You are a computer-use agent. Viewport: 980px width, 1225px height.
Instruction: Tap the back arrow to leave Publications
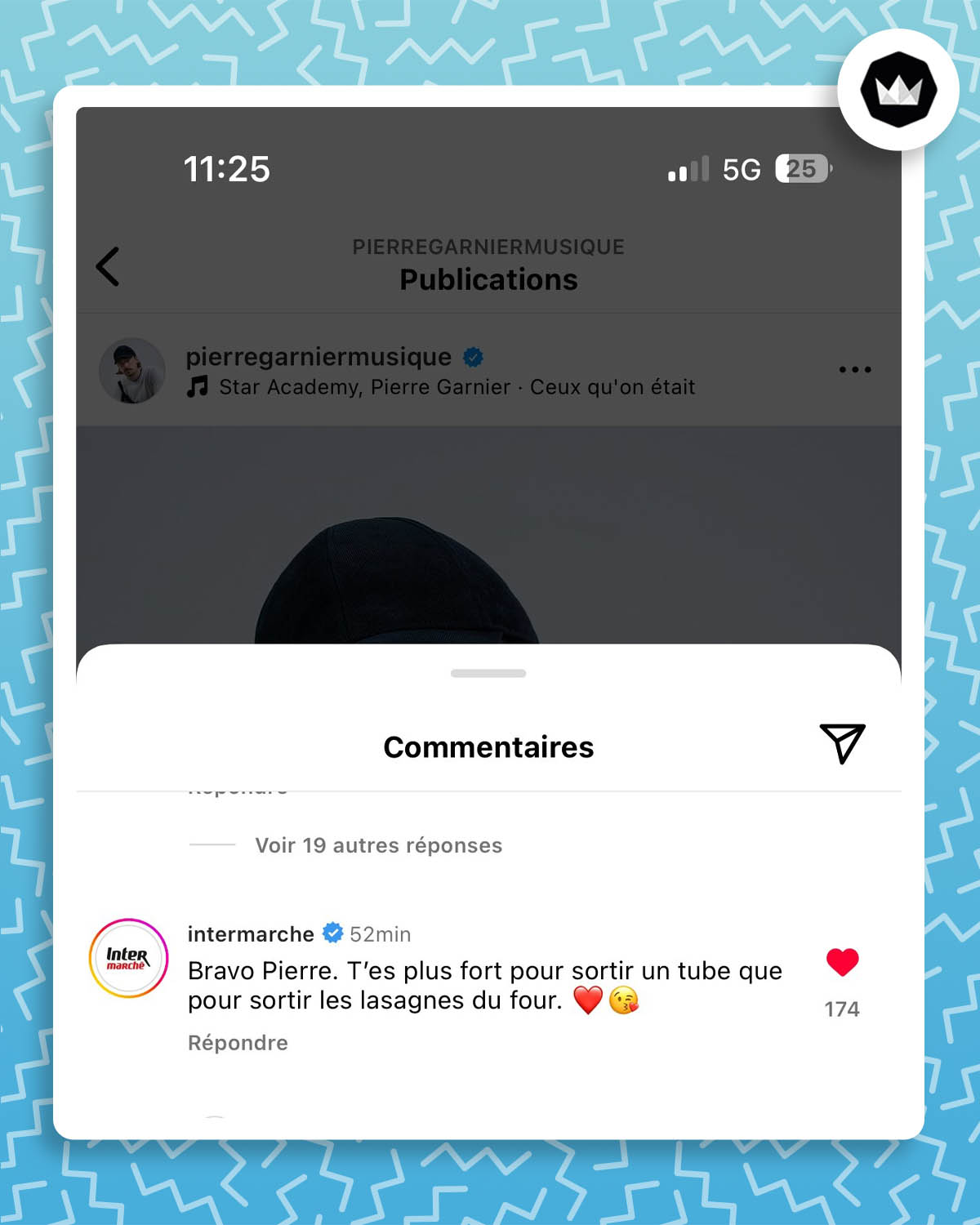click(109, 266)
